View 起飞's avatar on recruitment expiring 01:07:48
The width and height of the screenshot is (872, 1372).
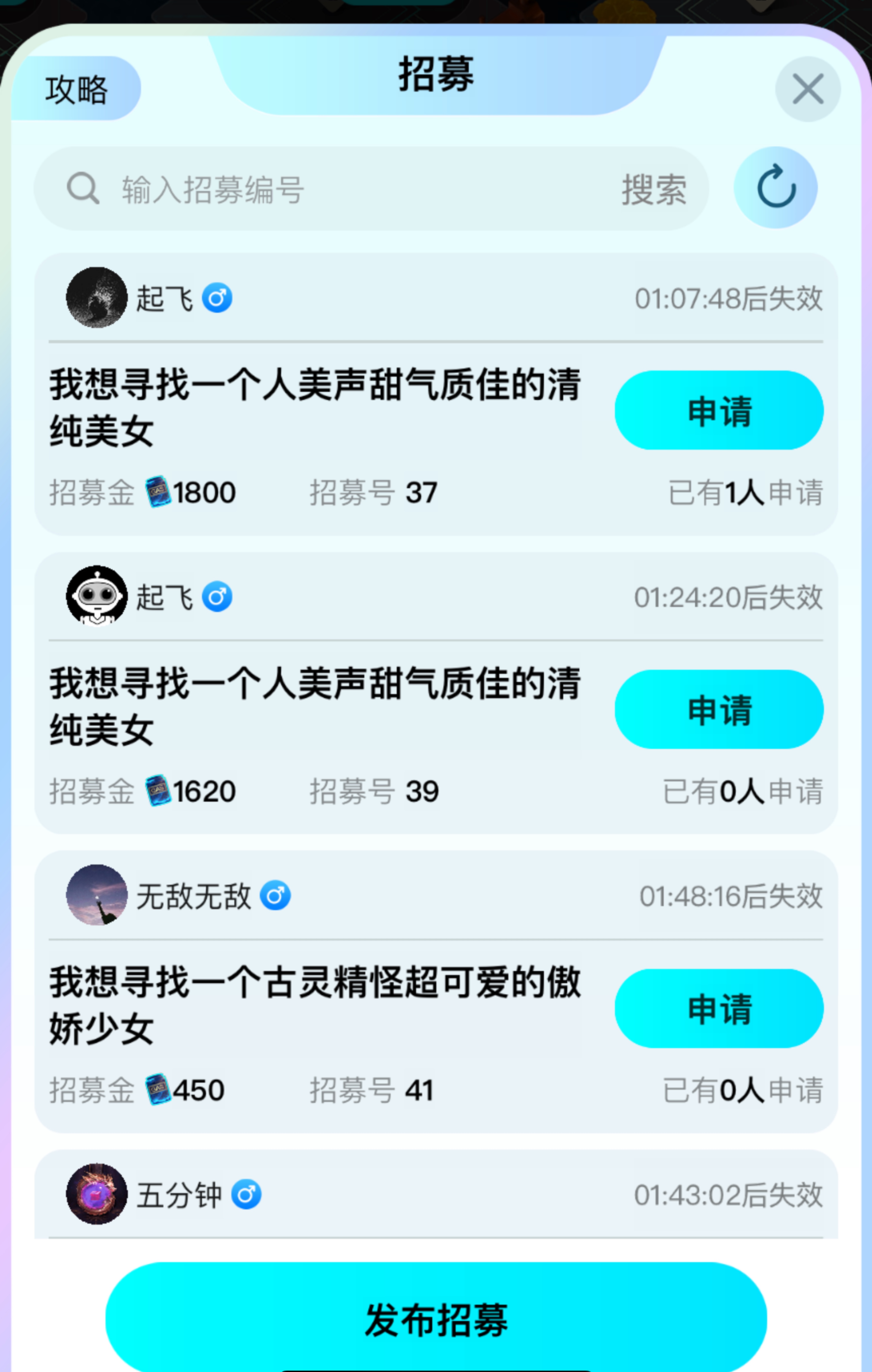coord(96,298)
